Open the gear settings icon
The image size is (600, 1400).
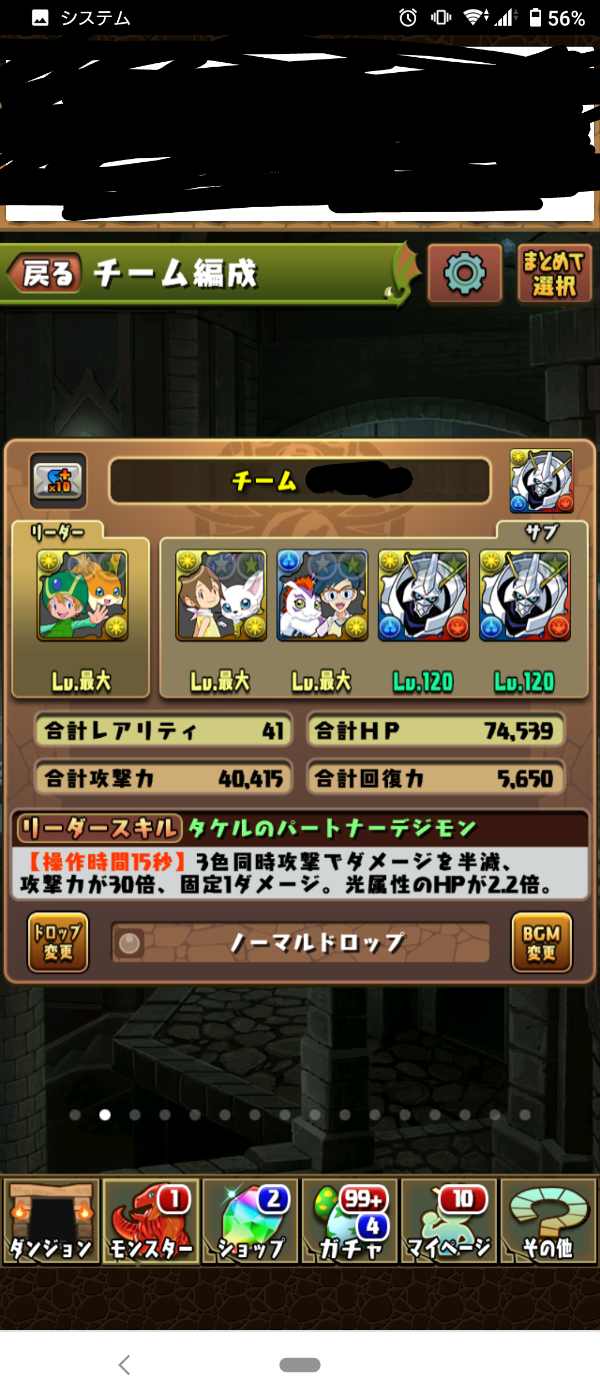[x=465, y=272]
